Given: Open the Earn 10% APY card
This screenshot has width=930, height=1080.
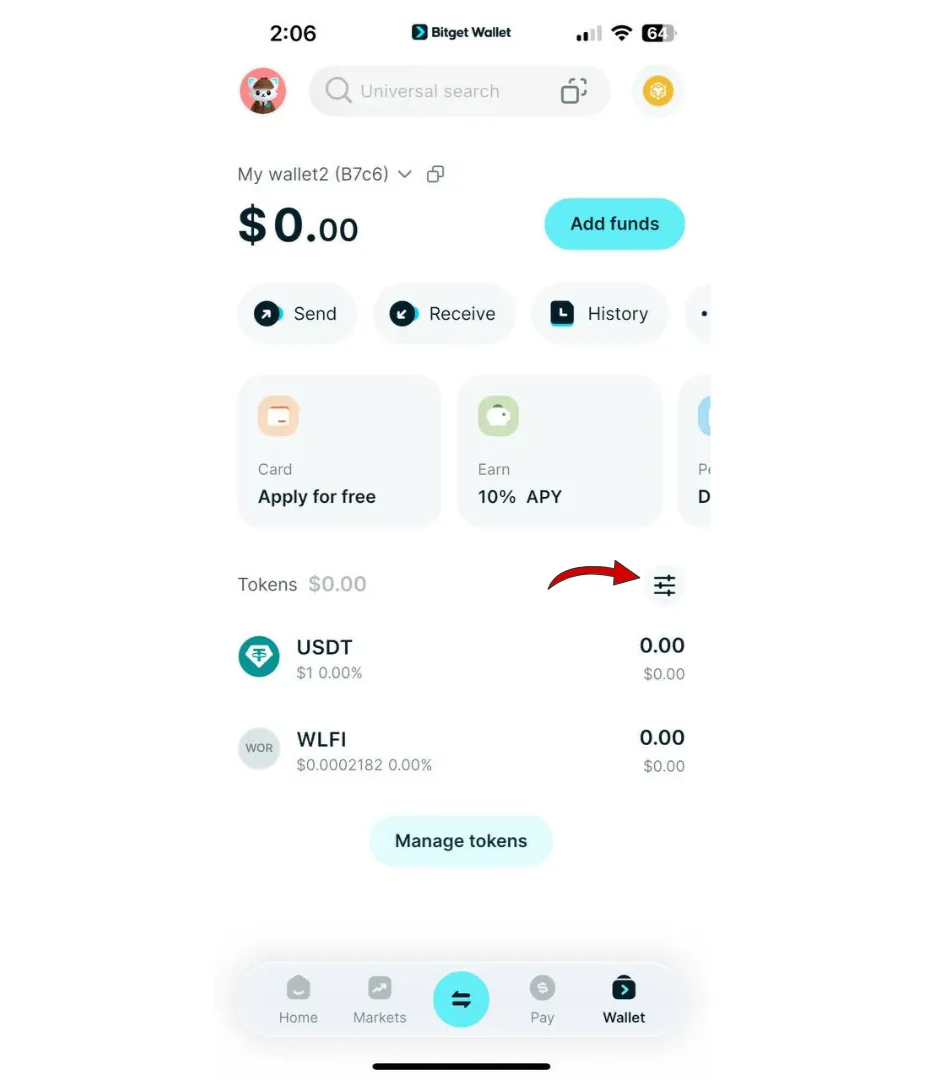Looking at the screenshot, I should pyautogui.click(x=559, y=451).
